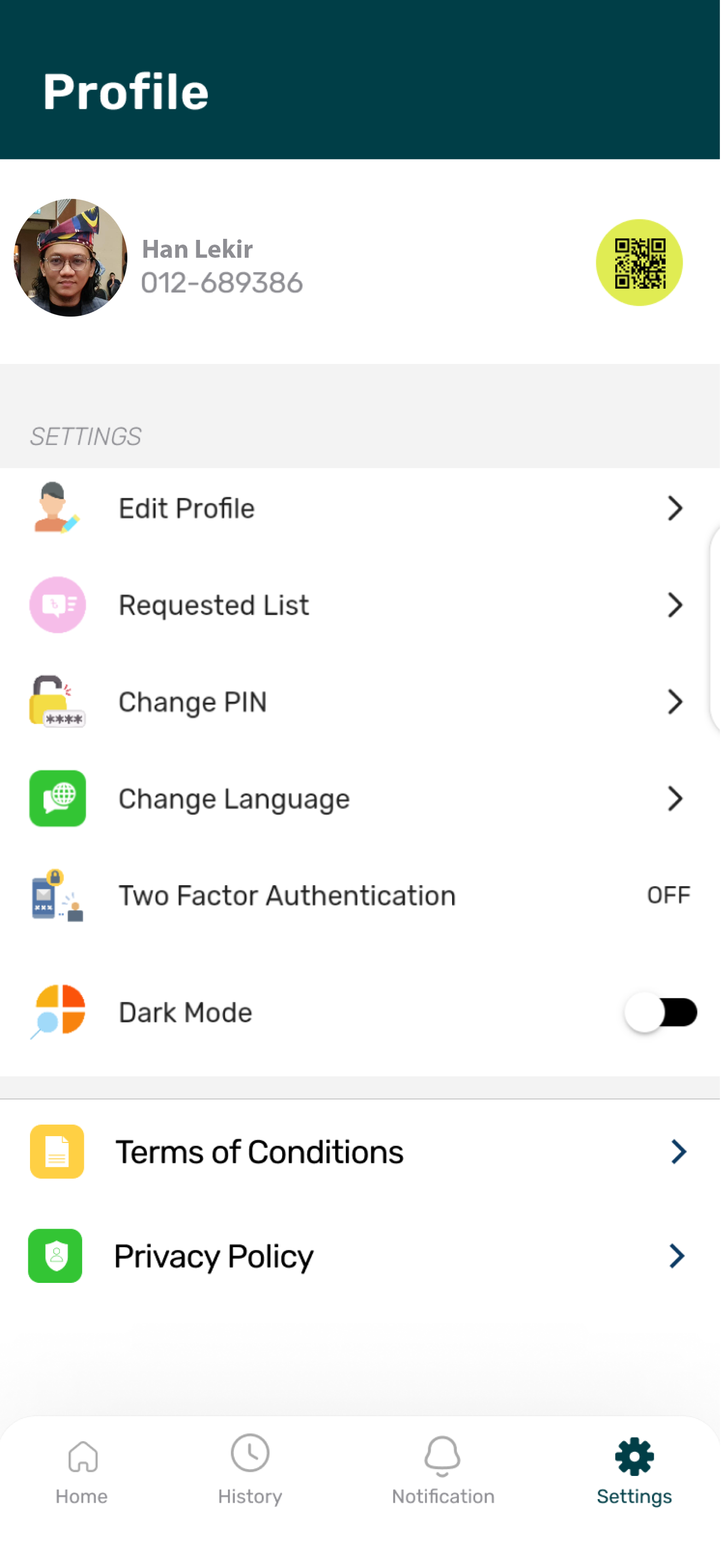721x1568 pixels.
Task: View Terms of Conditions
Action: click(359, 1151)
